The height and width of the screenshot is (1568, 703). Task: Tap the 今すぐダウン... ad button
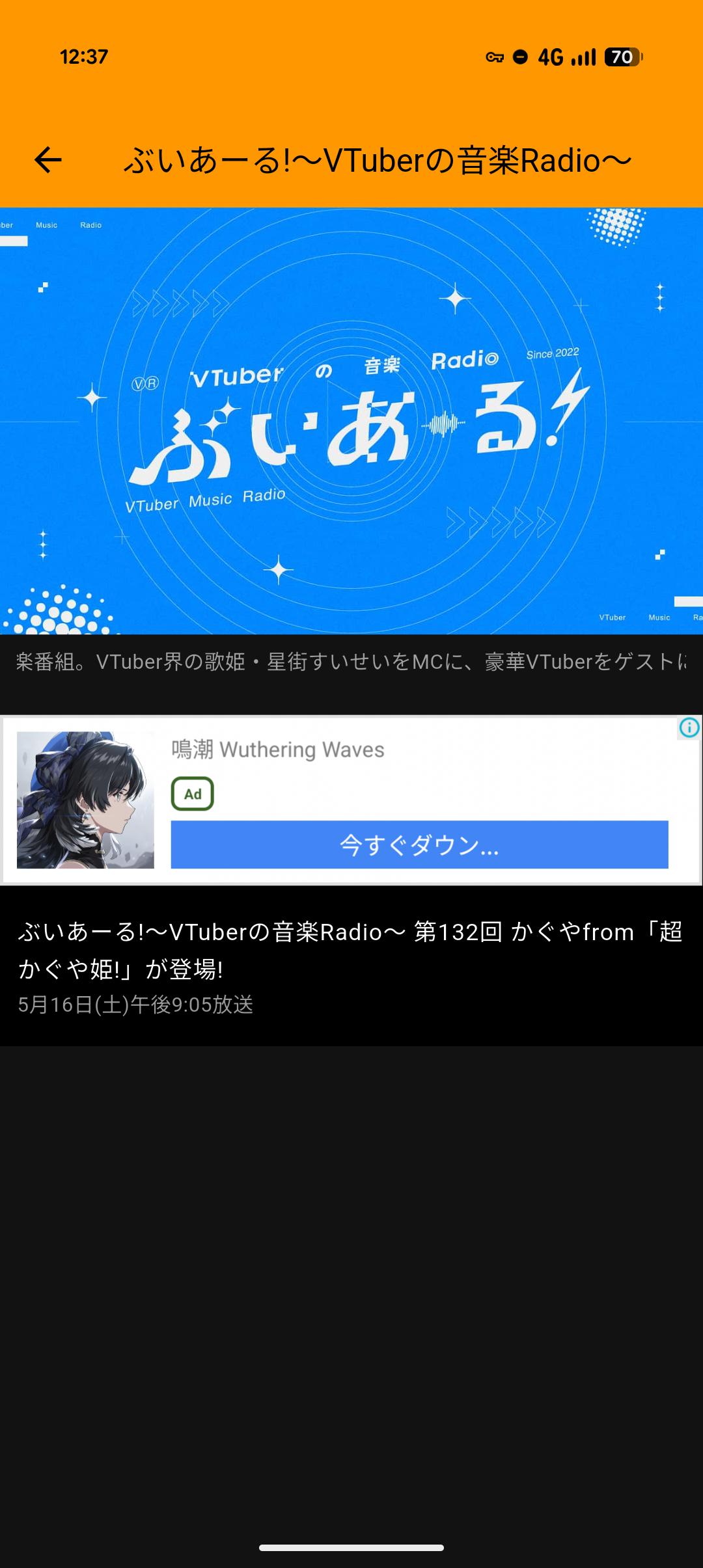coord(419,845)
